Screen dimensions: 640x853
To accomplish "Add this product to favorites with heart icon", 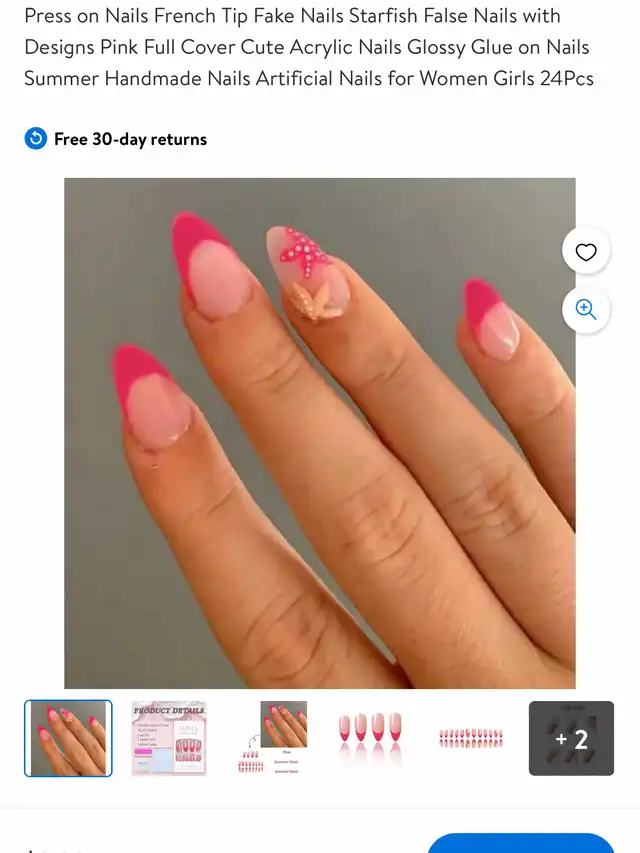I will tap(586, 252).
